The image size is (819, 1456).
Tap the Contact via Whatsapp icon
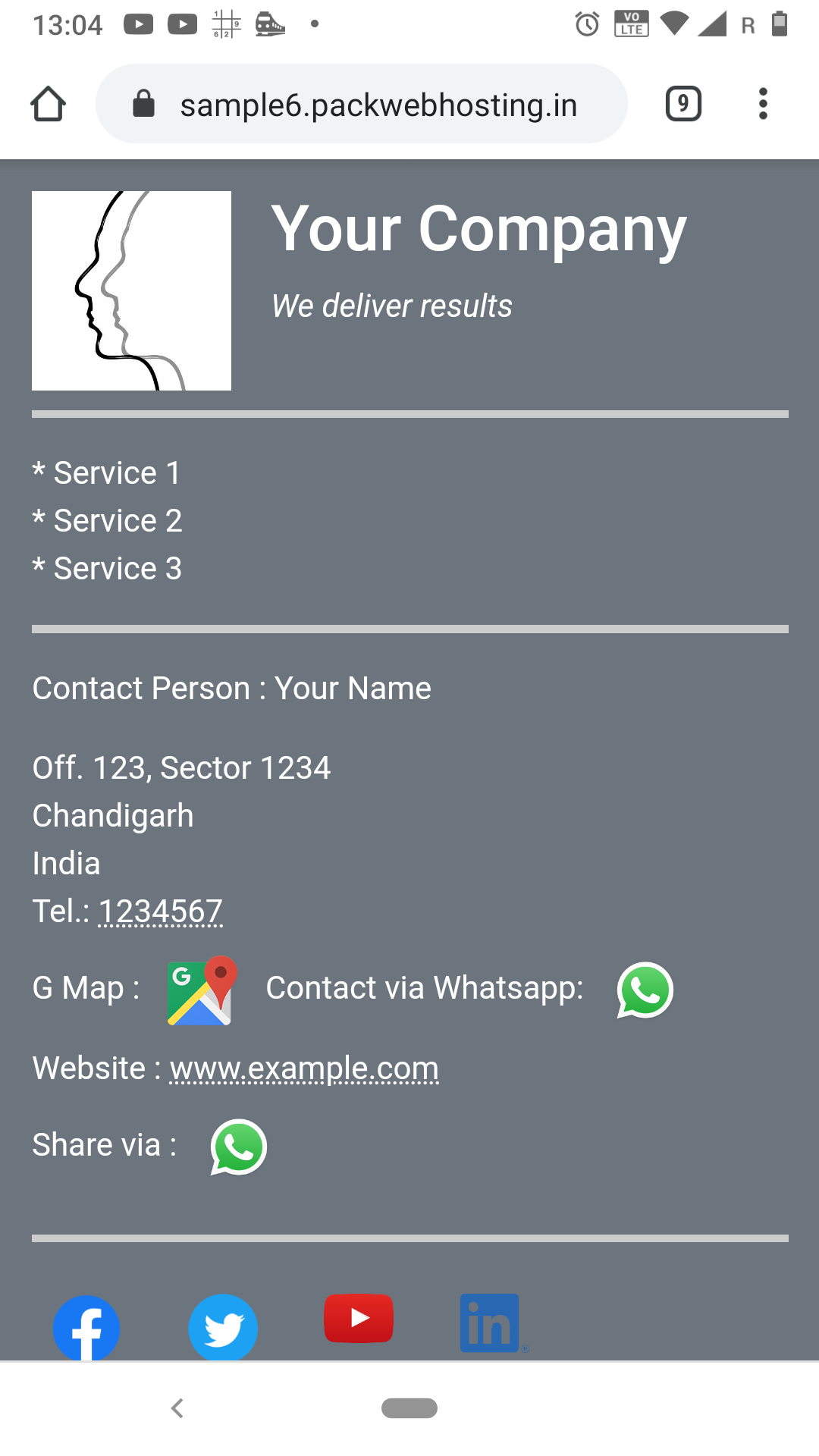pos(645,990)
